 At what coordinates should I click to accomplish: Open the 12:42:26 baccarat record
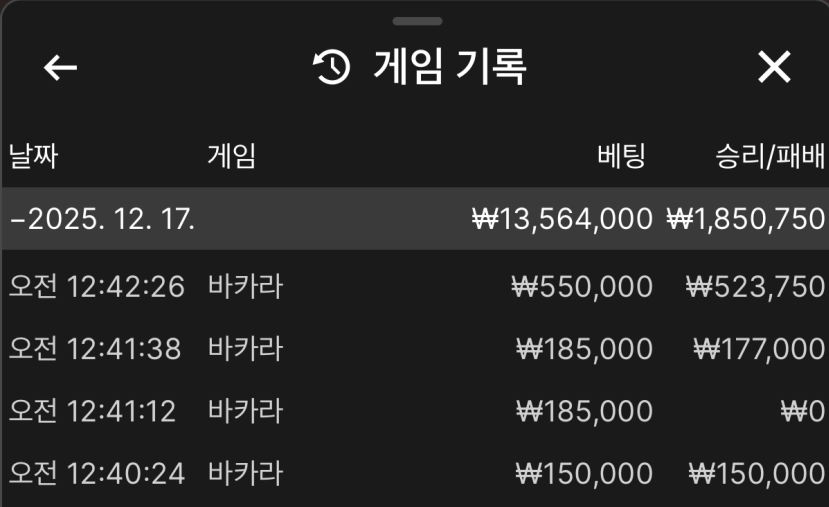click(x=414, y=287)
